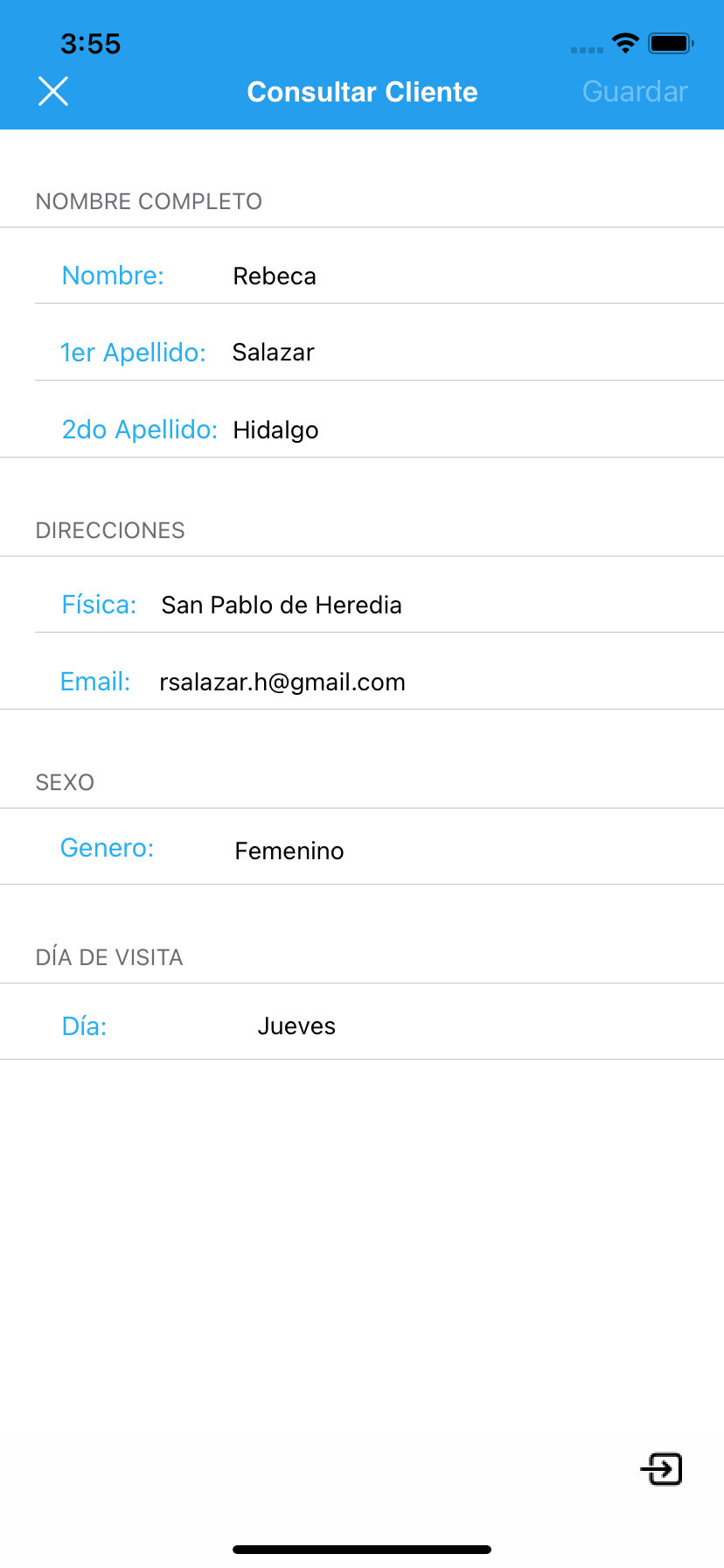Tap the home indicator bar

(362, 1547)
